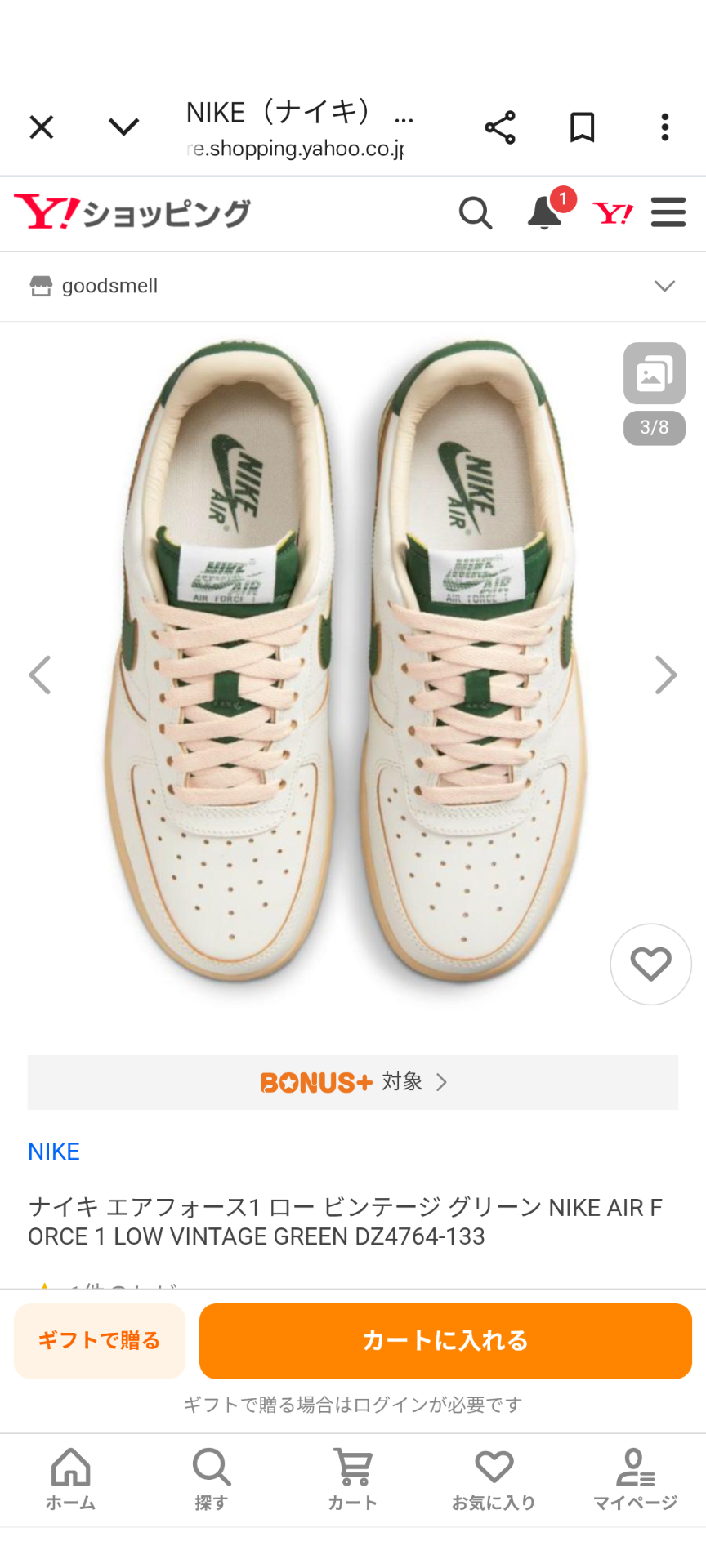Open BONUS+ 対象 details
The width and height of the screenshot is (706, 1568).
coord(353,1081)
